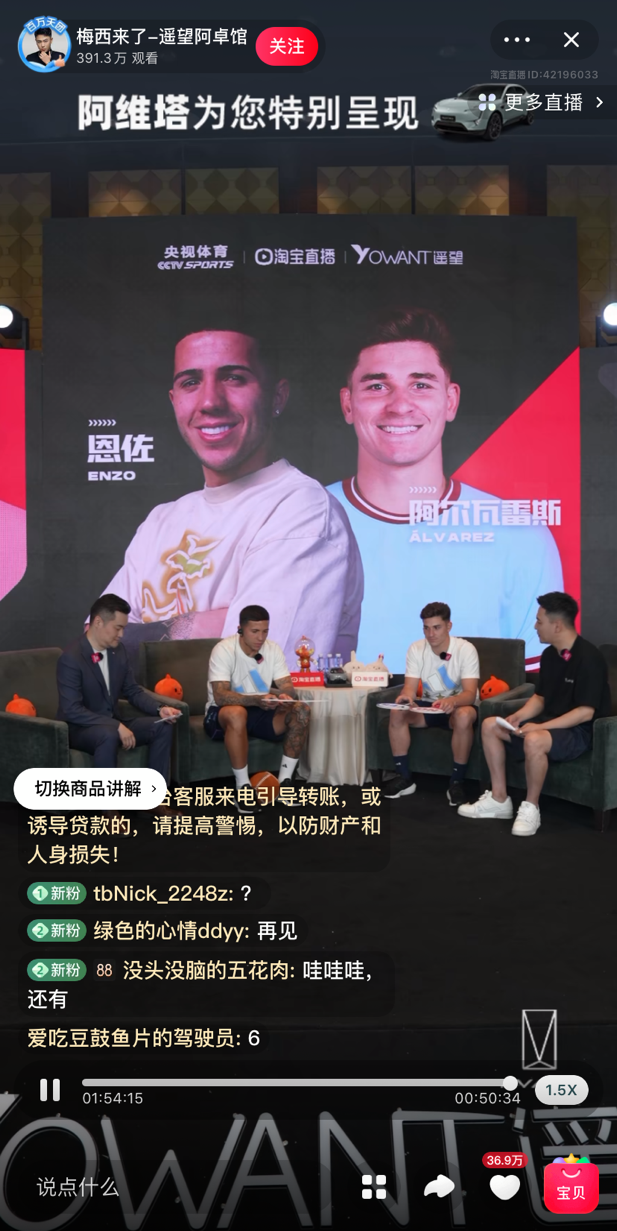Open the 宝贝 shopping bag
Screen dimensions: 617x1231
(571, 1187)
